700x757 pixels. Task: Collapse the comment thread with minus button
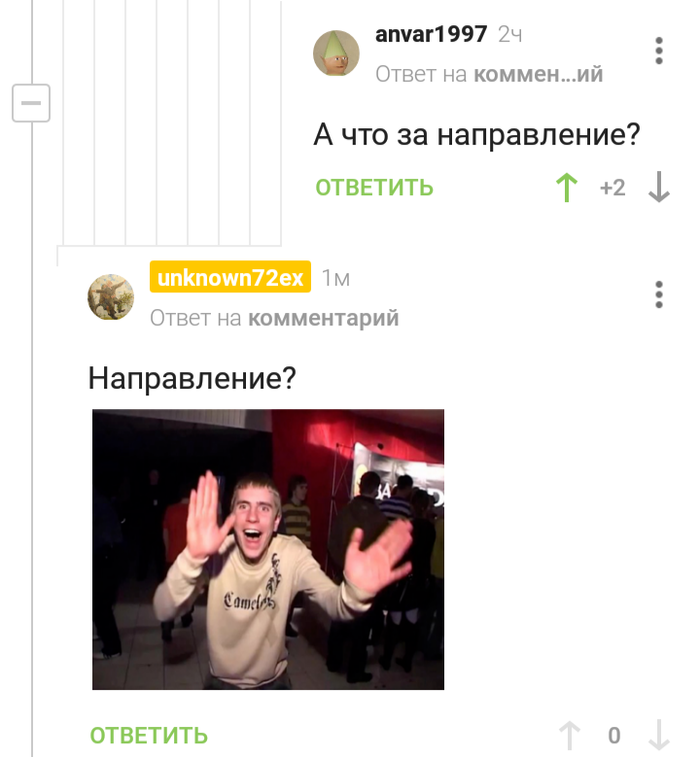31,103
